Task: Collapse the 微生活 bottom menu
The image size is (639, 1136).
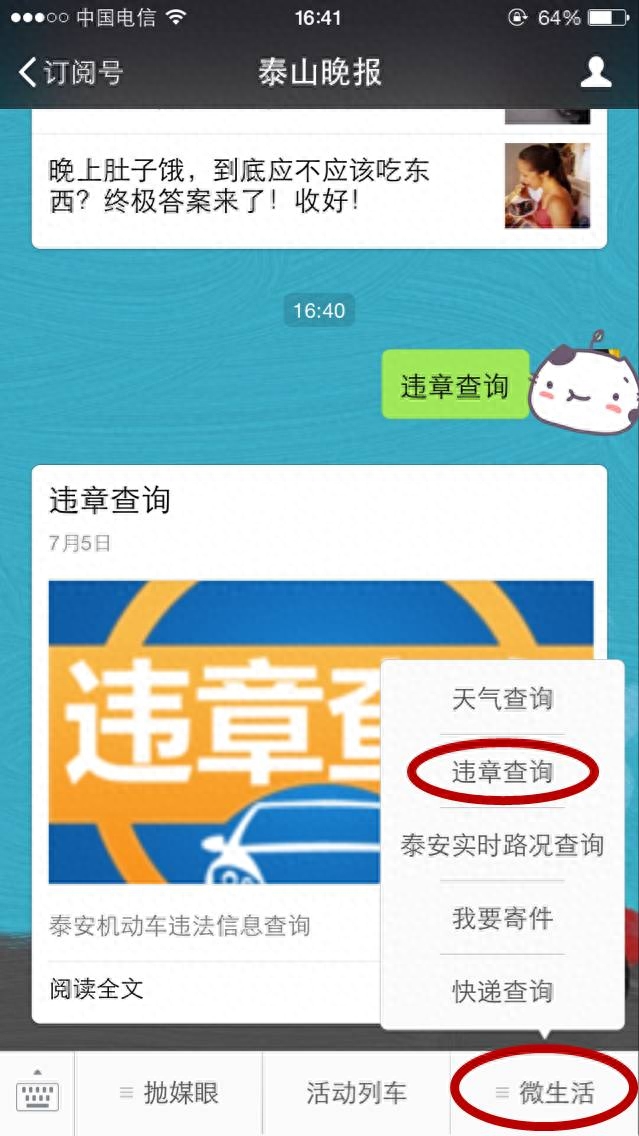Action: tap(545, 1093)
